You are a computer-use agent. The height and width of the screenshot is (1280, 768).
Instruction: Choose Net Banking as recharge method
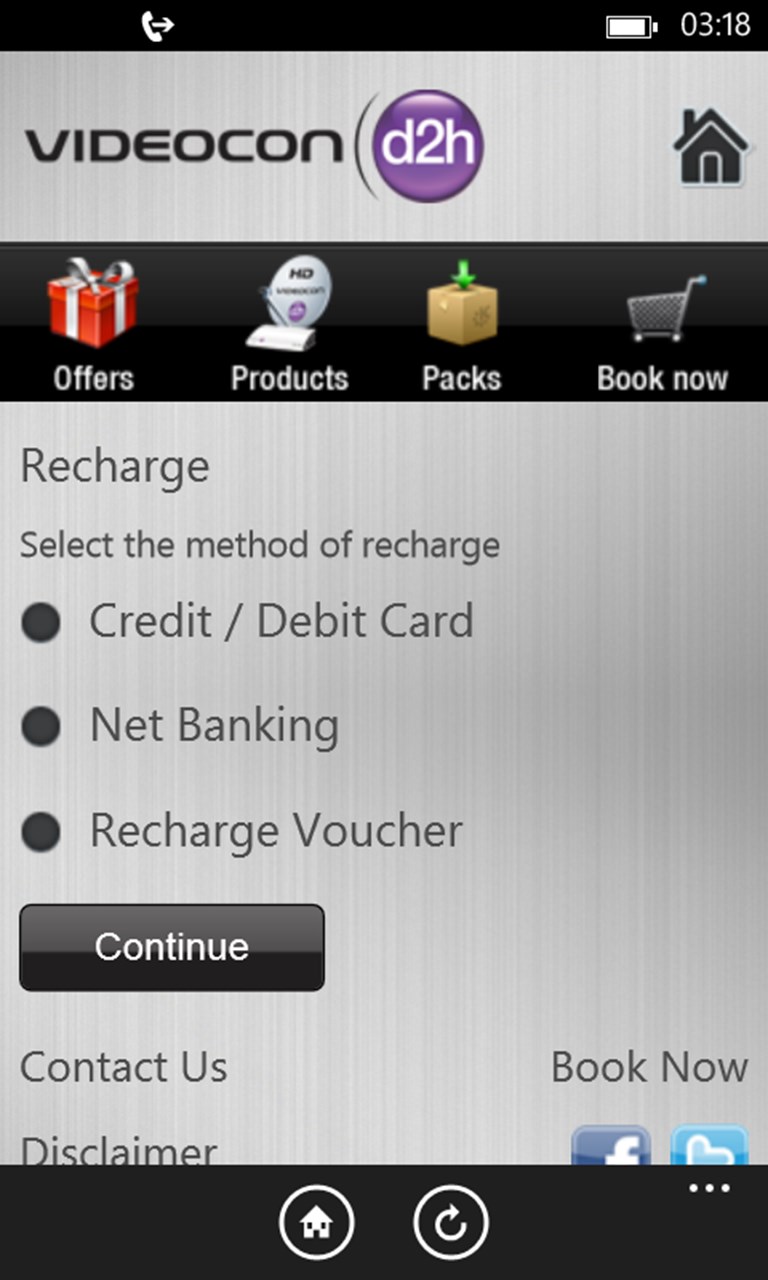point(42,726)
